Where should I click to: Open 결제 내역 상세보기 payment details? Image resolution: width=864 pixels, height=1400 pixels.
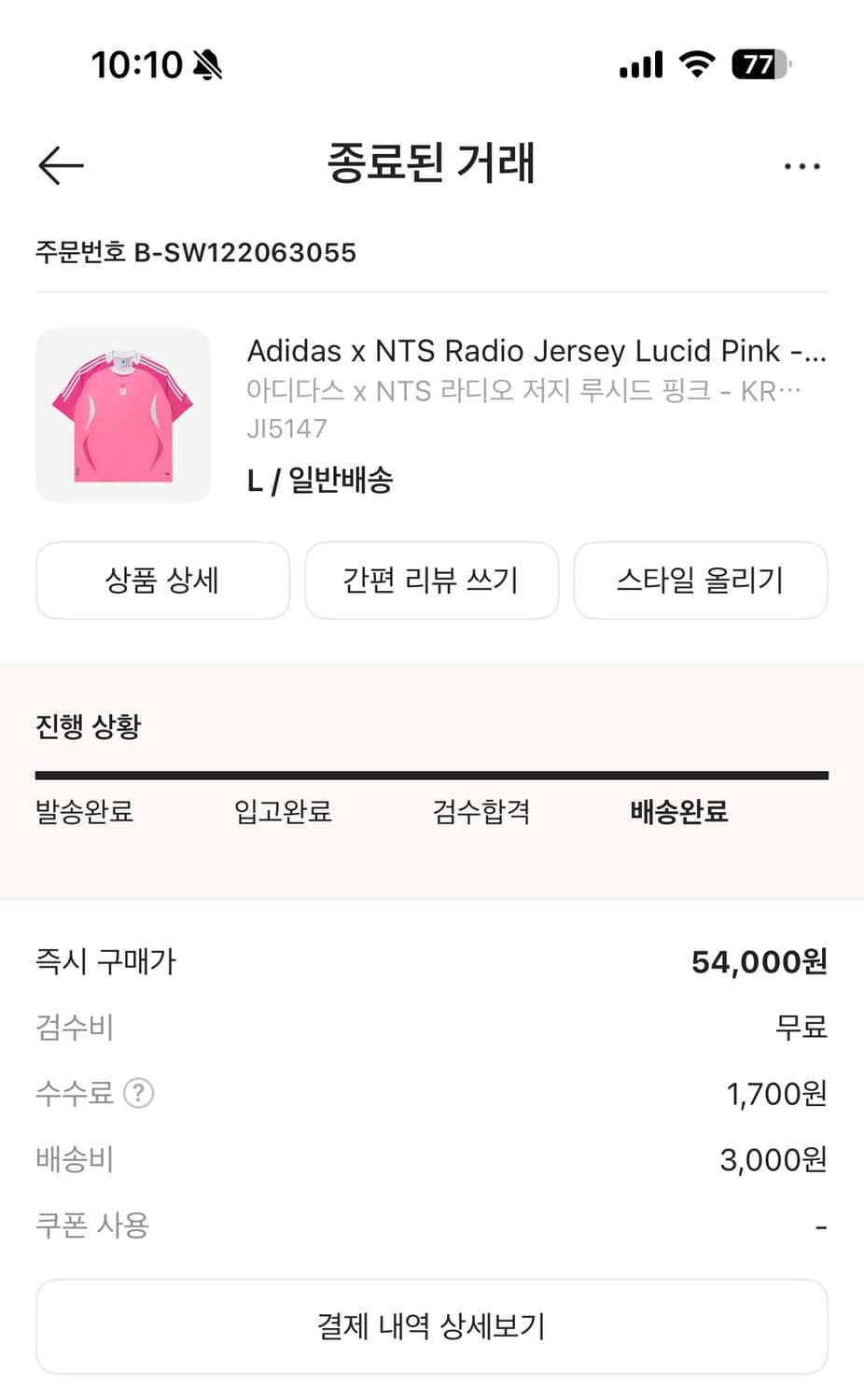point(432,1325)
